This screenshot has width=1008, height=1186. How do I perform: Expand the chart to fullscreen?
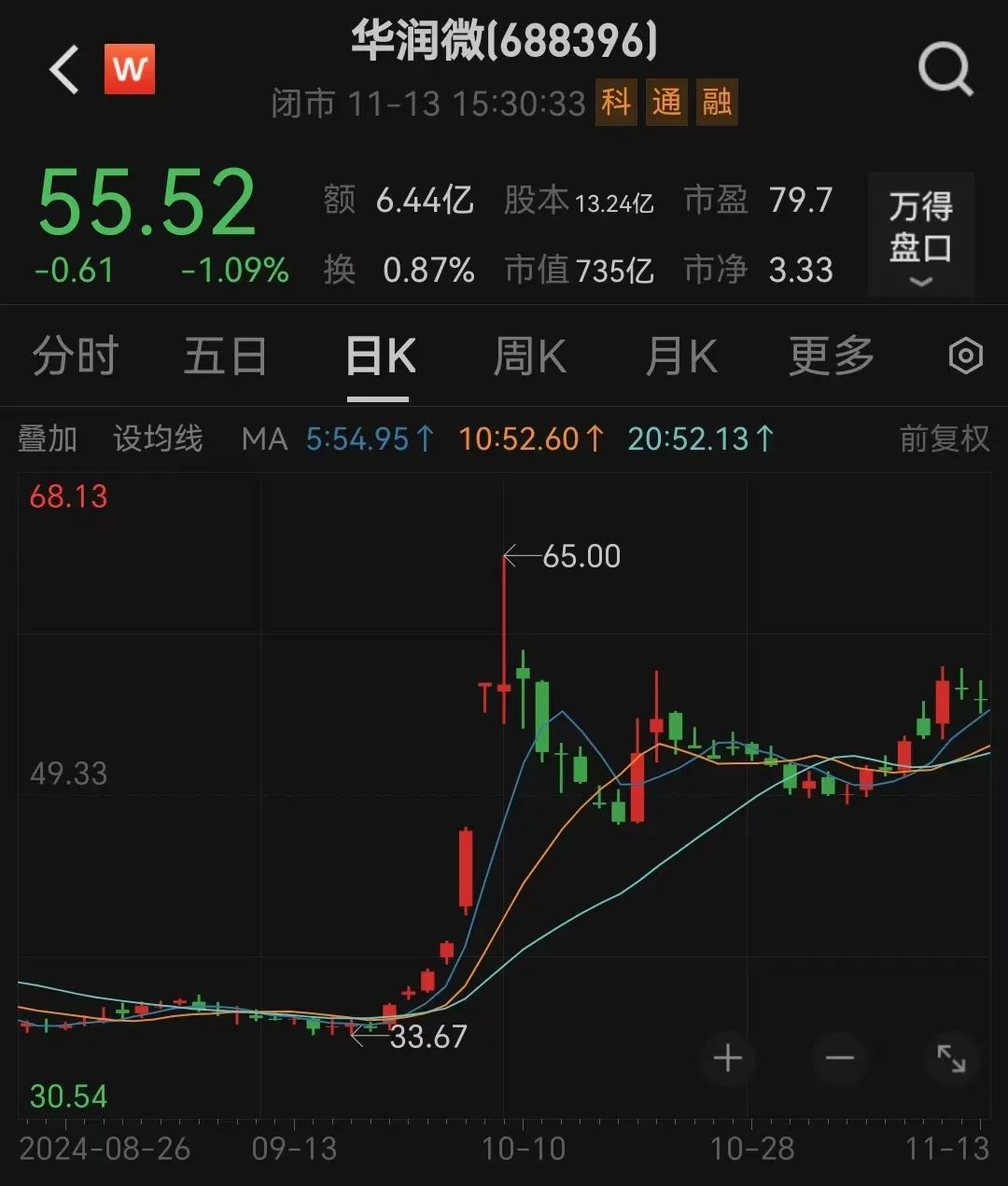point(951,1058)
